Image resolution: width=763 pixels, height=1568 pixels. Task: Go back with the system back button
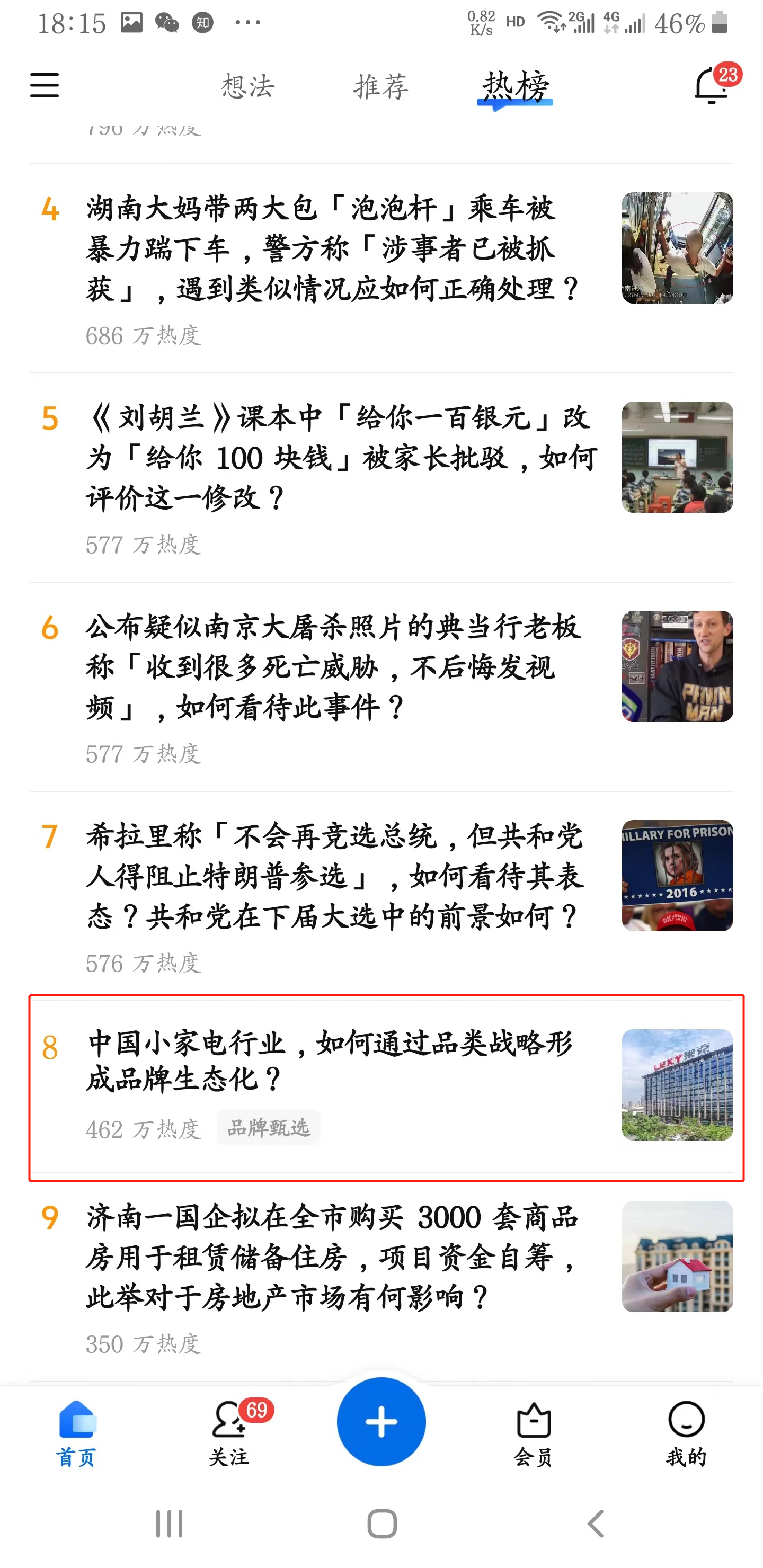click(596, 1524)
